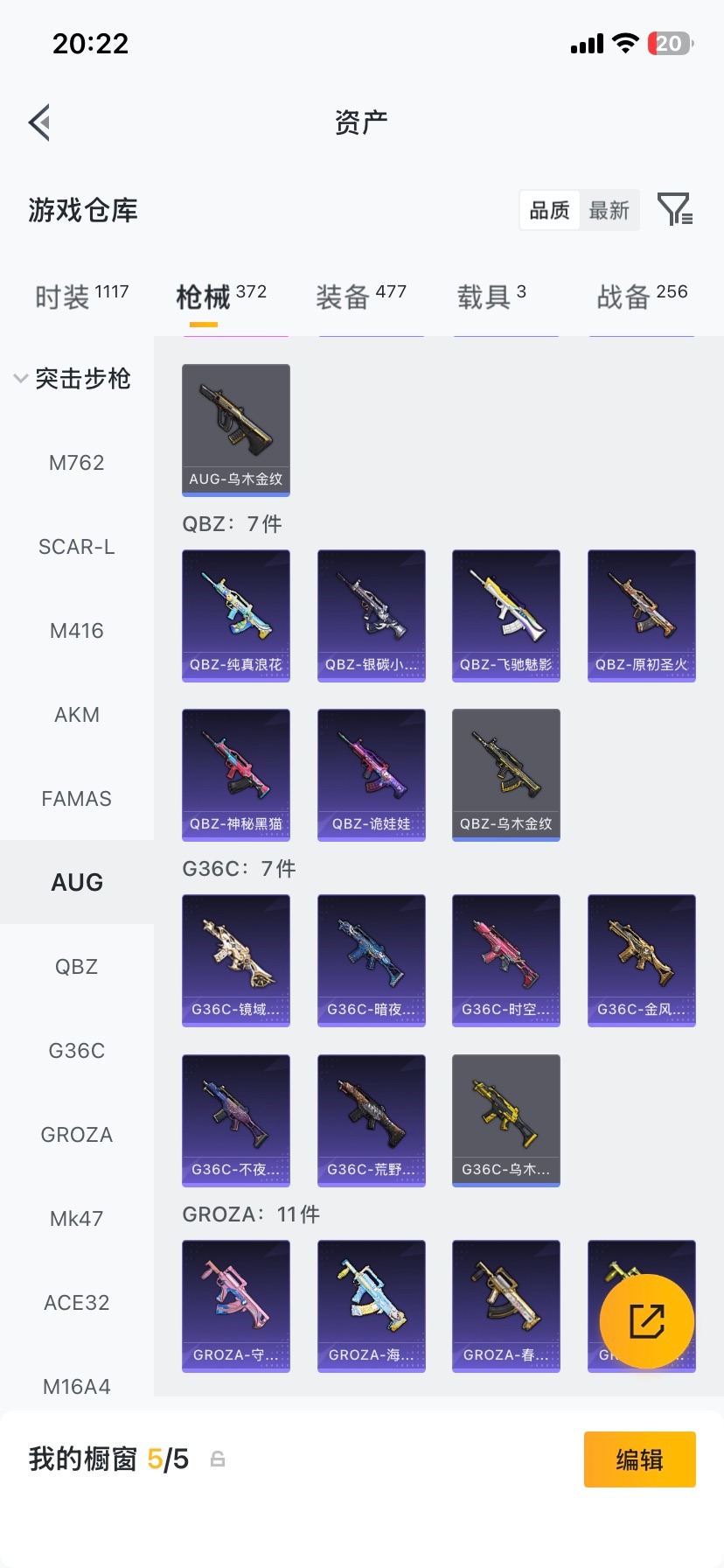Sort by 品质
This screenshot has width=724, height=1568.
tap(549, 211)
